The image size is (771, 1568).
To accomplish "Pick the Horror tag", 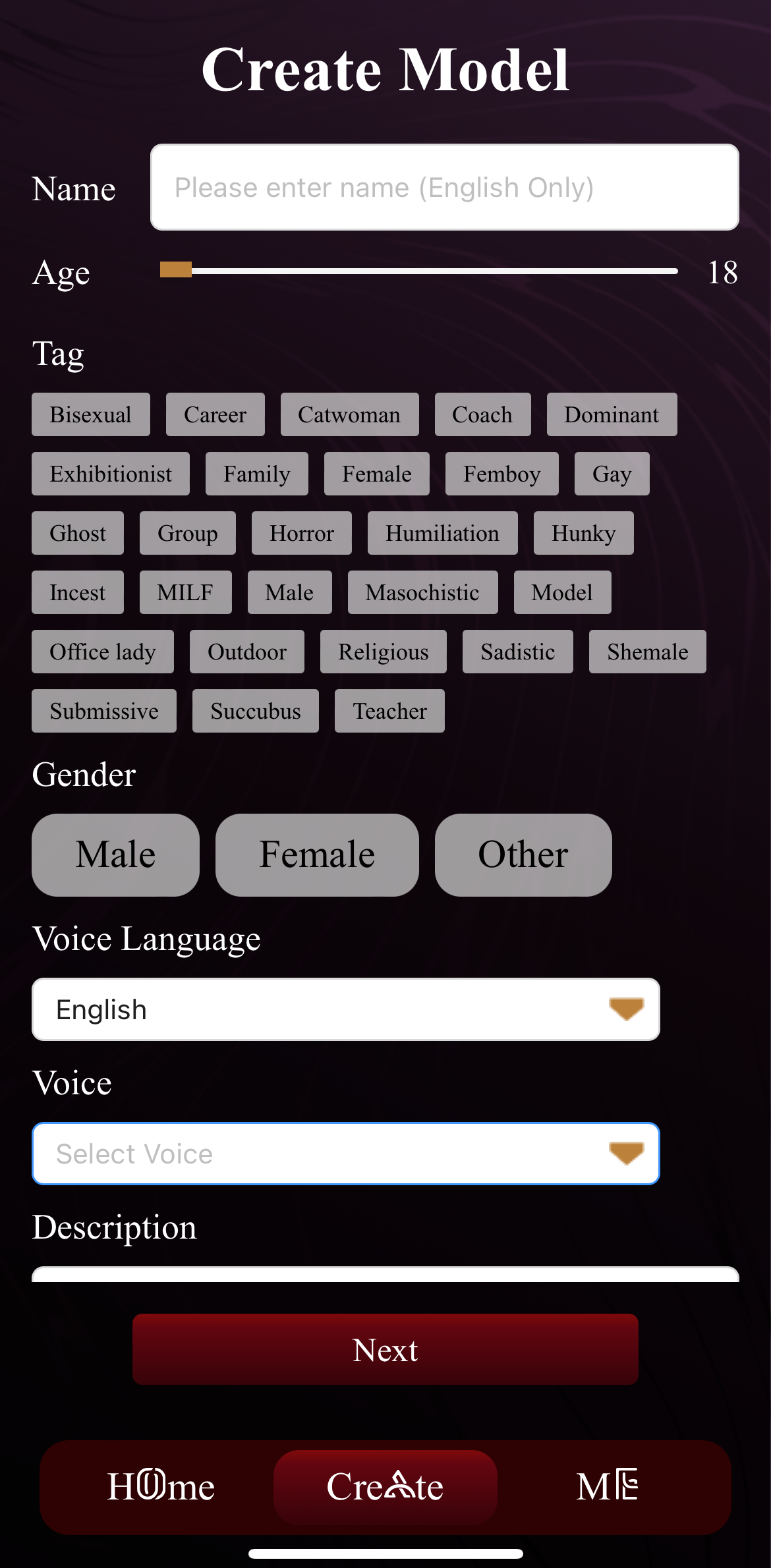I will 302,533.
